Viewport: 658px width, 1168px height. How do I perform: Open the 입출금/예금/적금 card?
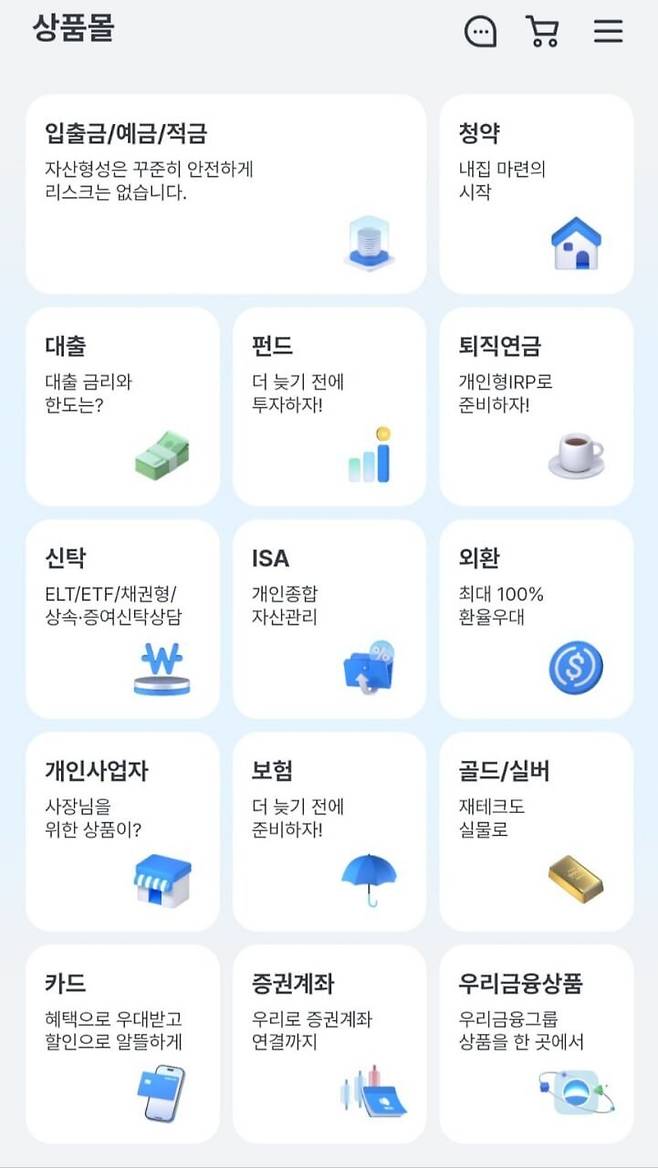(x=226, y=194)
